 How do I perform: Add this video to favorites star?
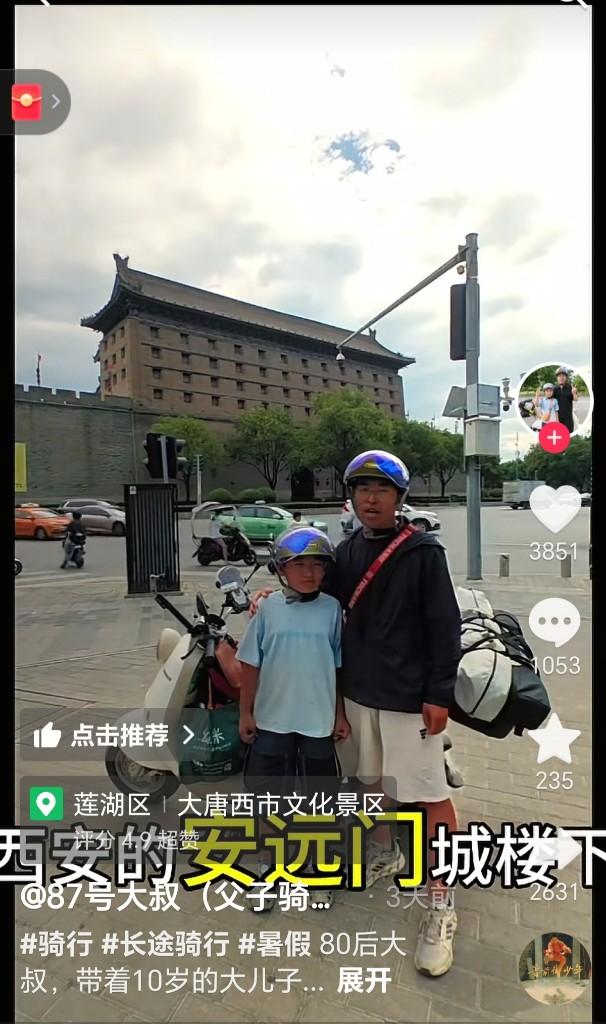[x=554, y=741]
